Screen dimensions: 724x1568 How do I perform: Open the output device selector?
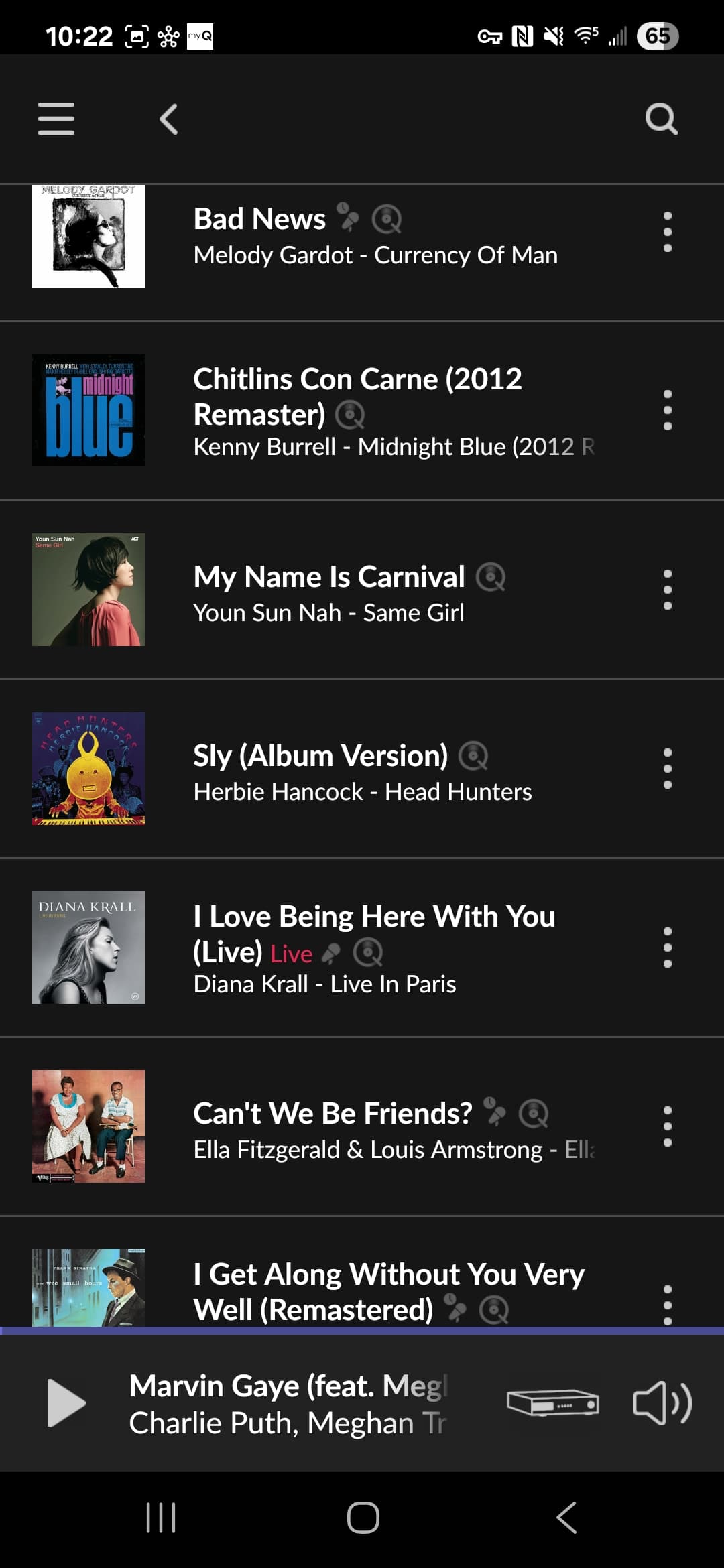(x=553, y=1403)
